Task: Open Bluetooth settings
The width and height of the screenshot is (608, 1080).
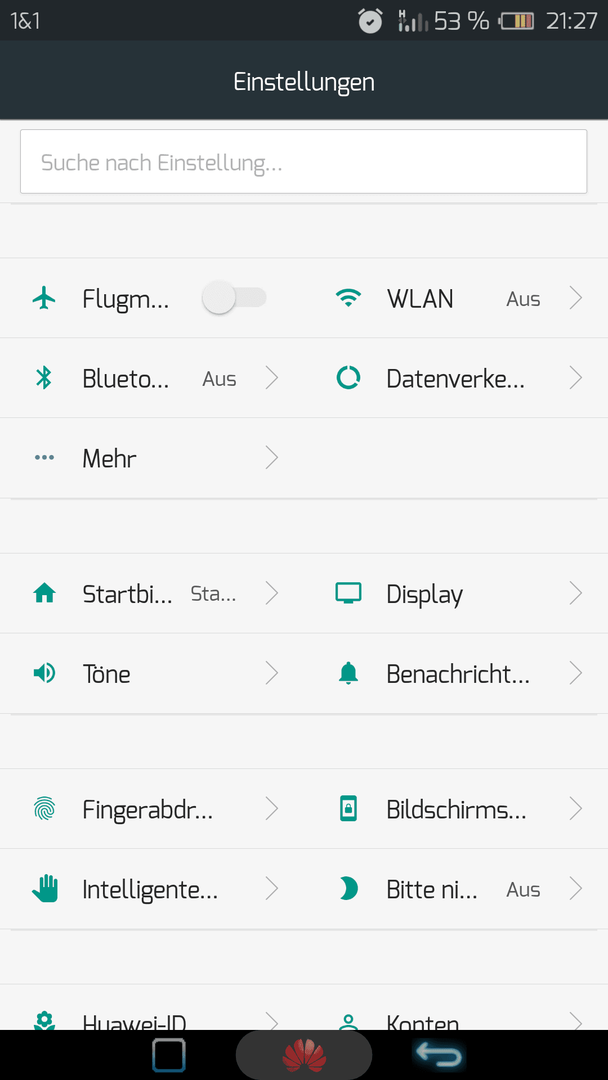Action: point(152,378)
